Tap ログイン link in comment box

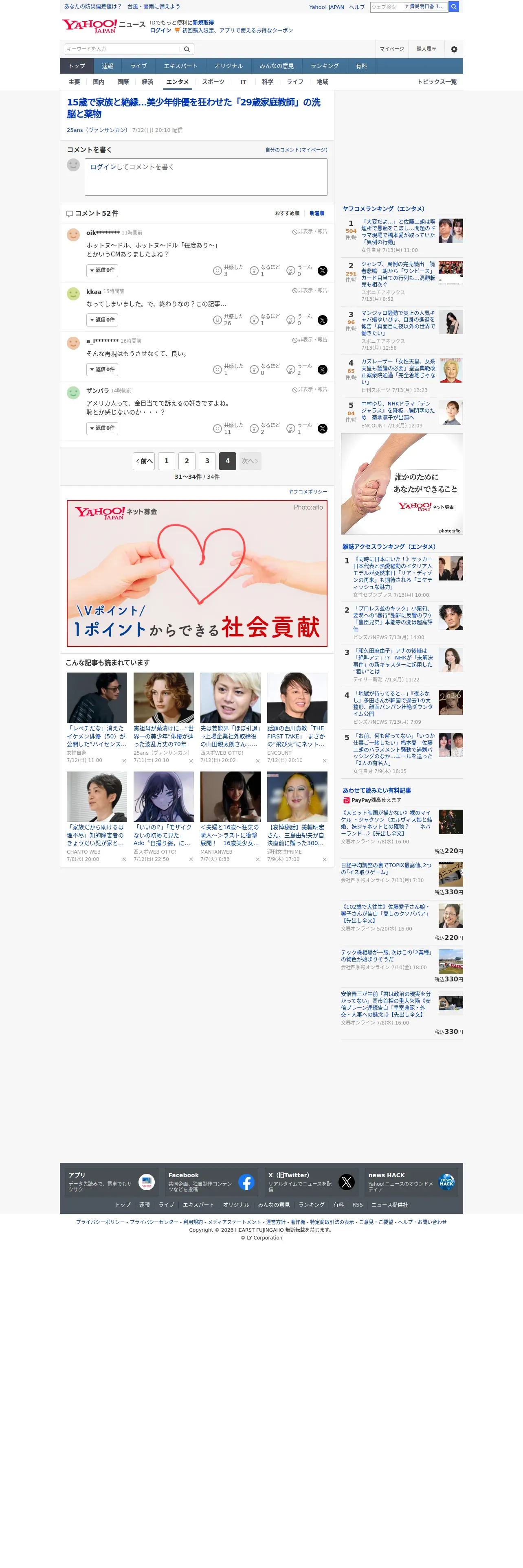click(x=103, y=167)
